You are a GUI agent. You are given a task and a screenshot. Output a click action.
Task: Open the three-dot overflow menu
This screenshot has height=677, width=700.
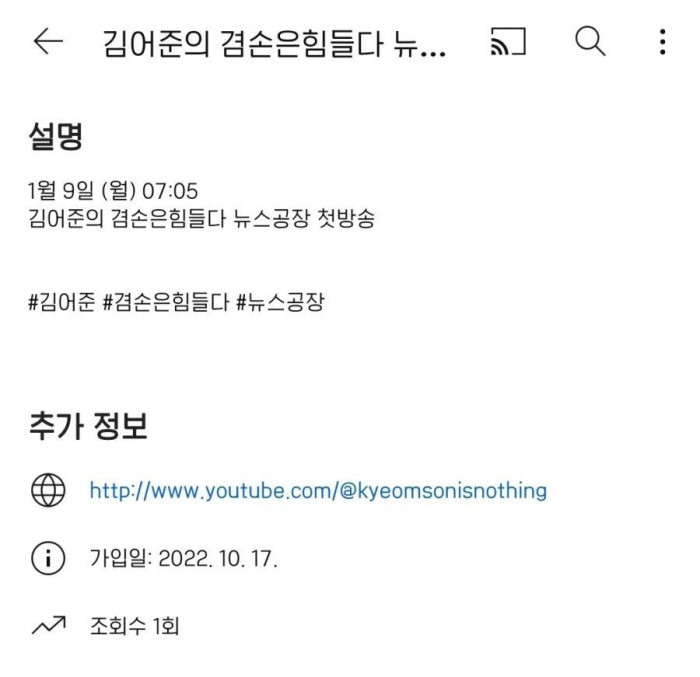tap(662, 42)
